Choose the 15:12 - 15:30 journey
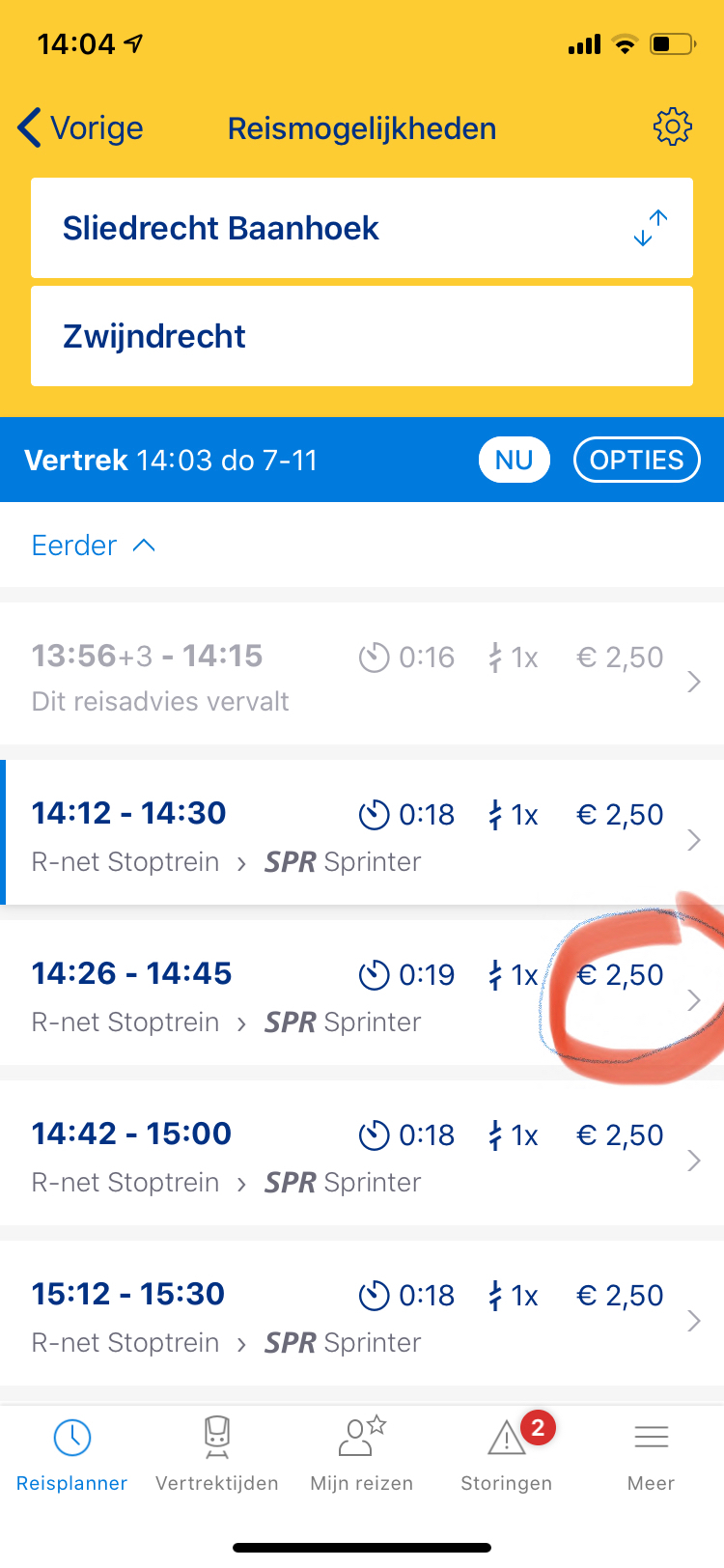This screenshot has height=1568, width=724. (362, 1313)
